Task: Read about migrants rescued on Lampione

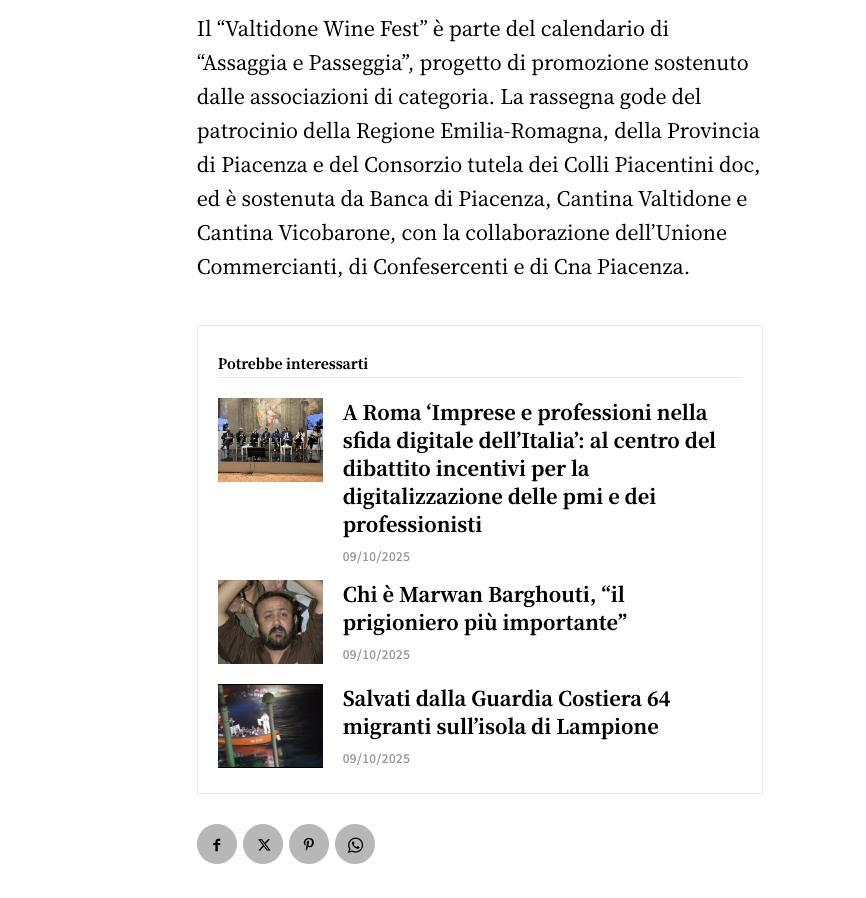Action: [x=506, y=712]
